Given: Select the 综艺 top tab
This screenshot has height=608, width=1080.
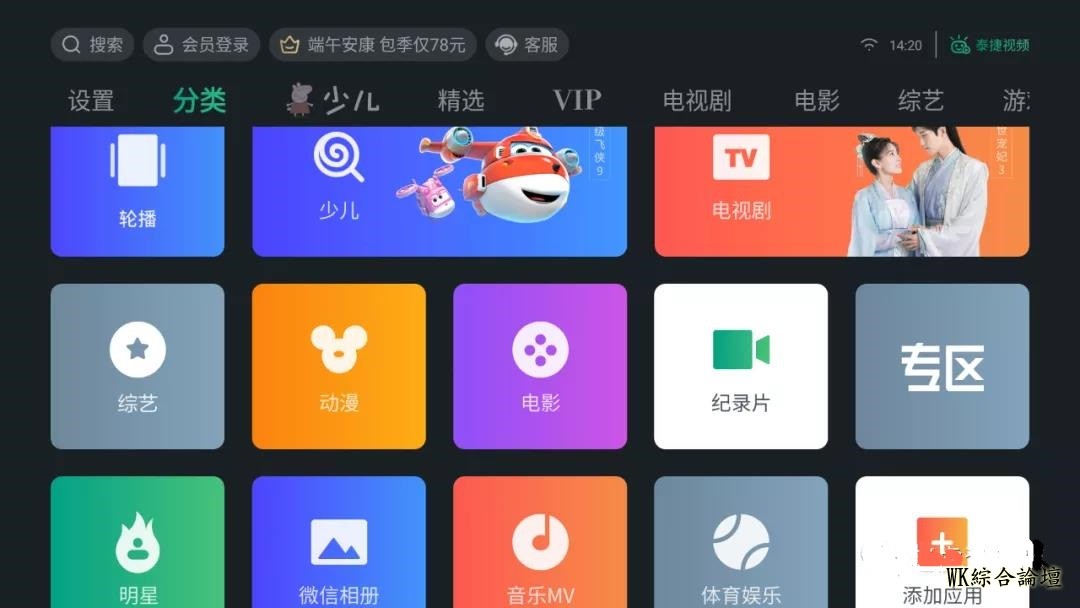Looking at the screenshot, I should 921,100.
